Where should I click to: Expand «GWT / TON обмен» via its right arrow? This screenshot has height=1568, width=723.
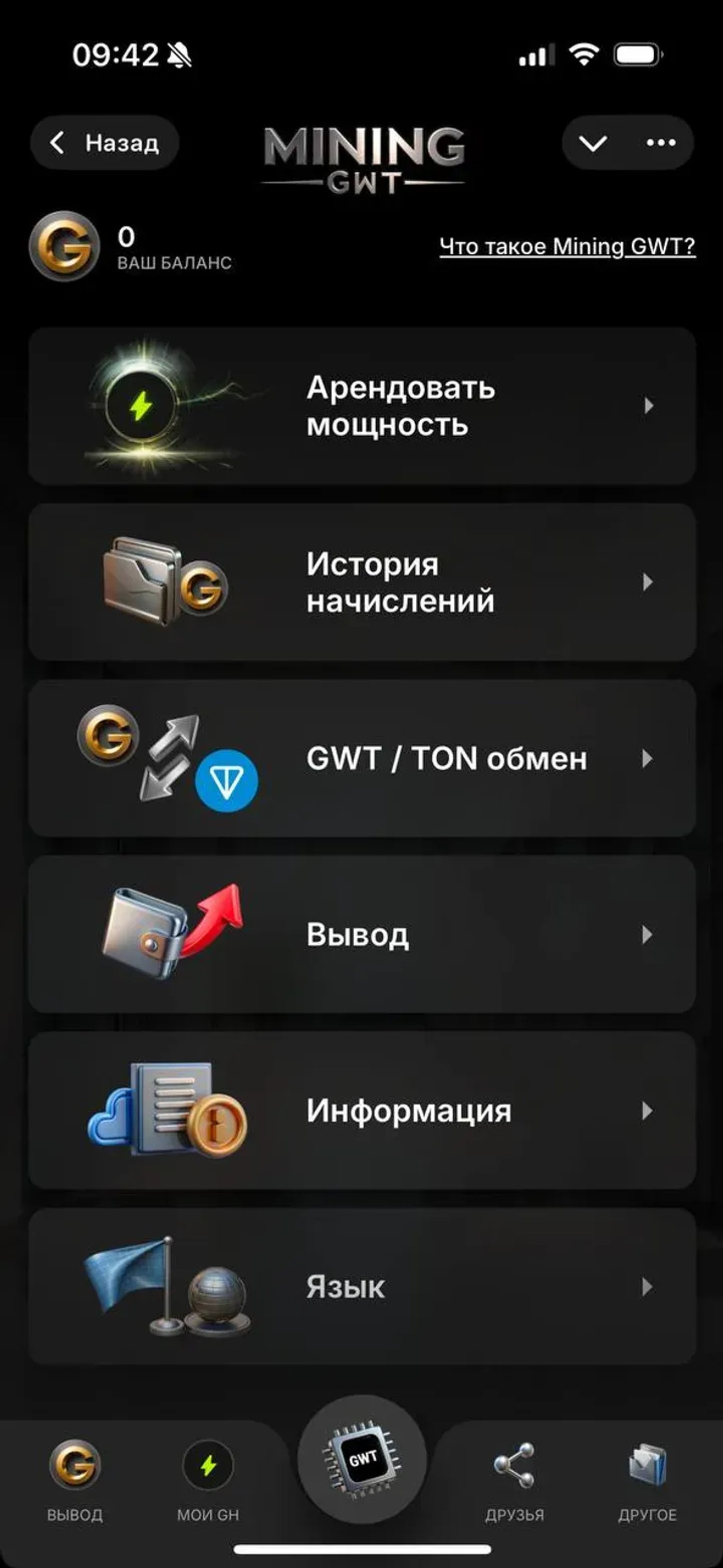(648, 758)
